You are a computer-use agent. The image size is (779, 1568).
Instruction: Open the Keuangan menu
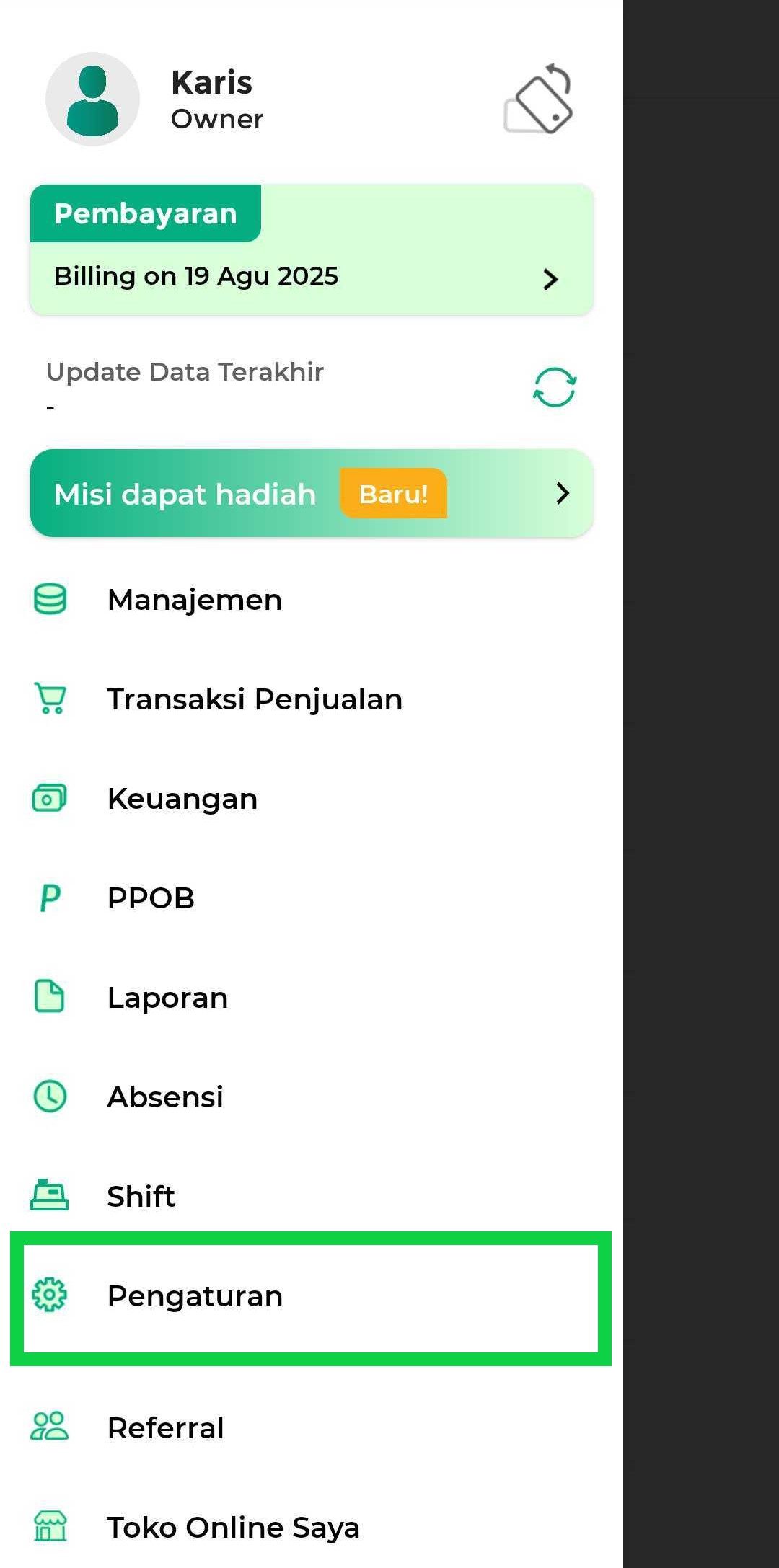tap(312, 799)
